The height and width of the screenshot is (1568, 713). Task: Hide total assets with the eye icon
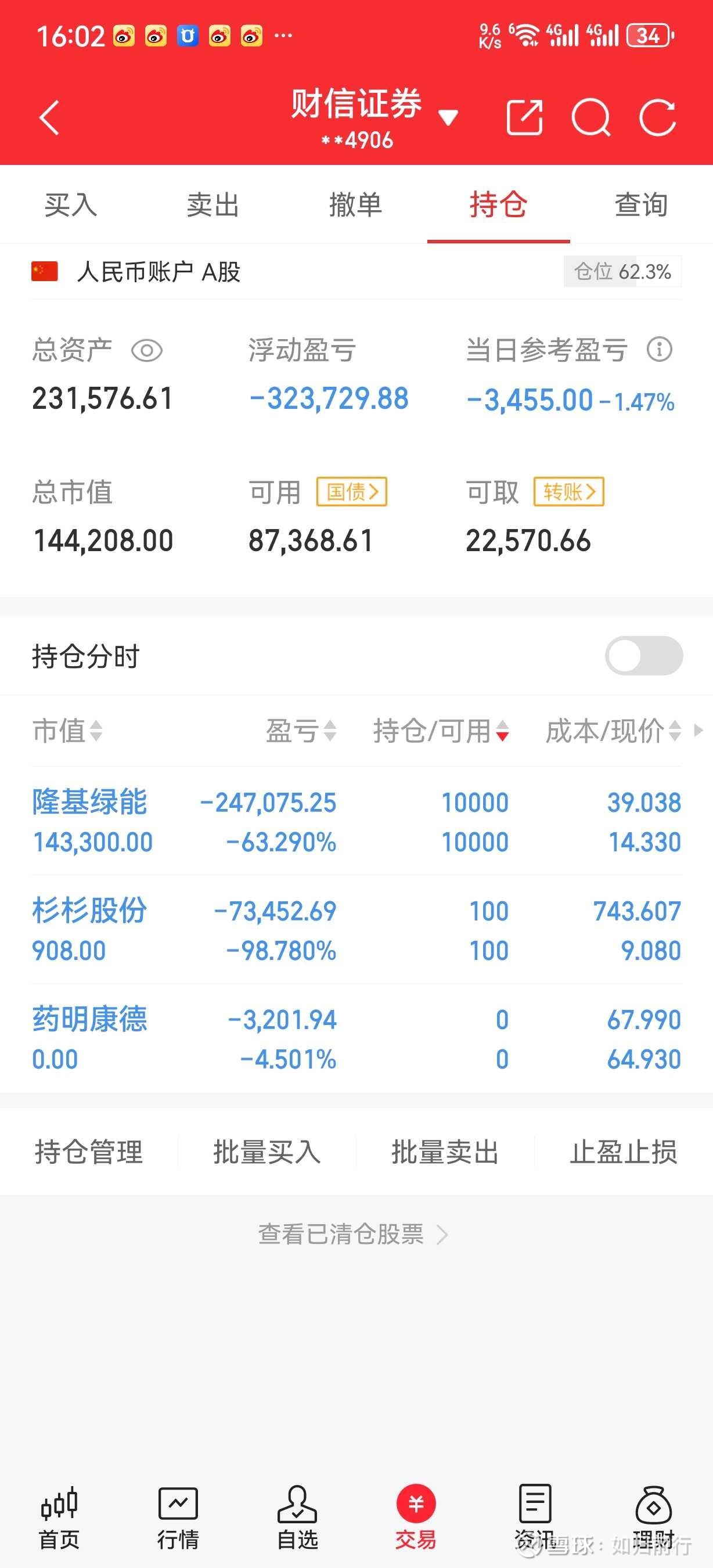pos(147,351)
